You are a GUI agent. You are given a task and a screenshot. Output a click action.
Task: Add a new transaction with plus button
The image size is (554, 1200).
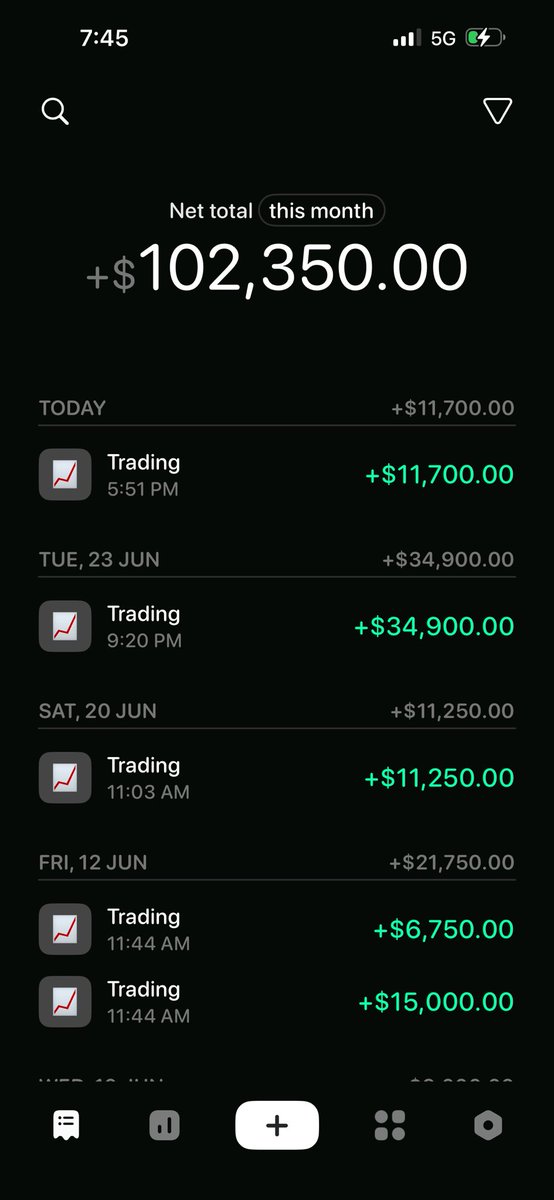[x=277, y=1125]
